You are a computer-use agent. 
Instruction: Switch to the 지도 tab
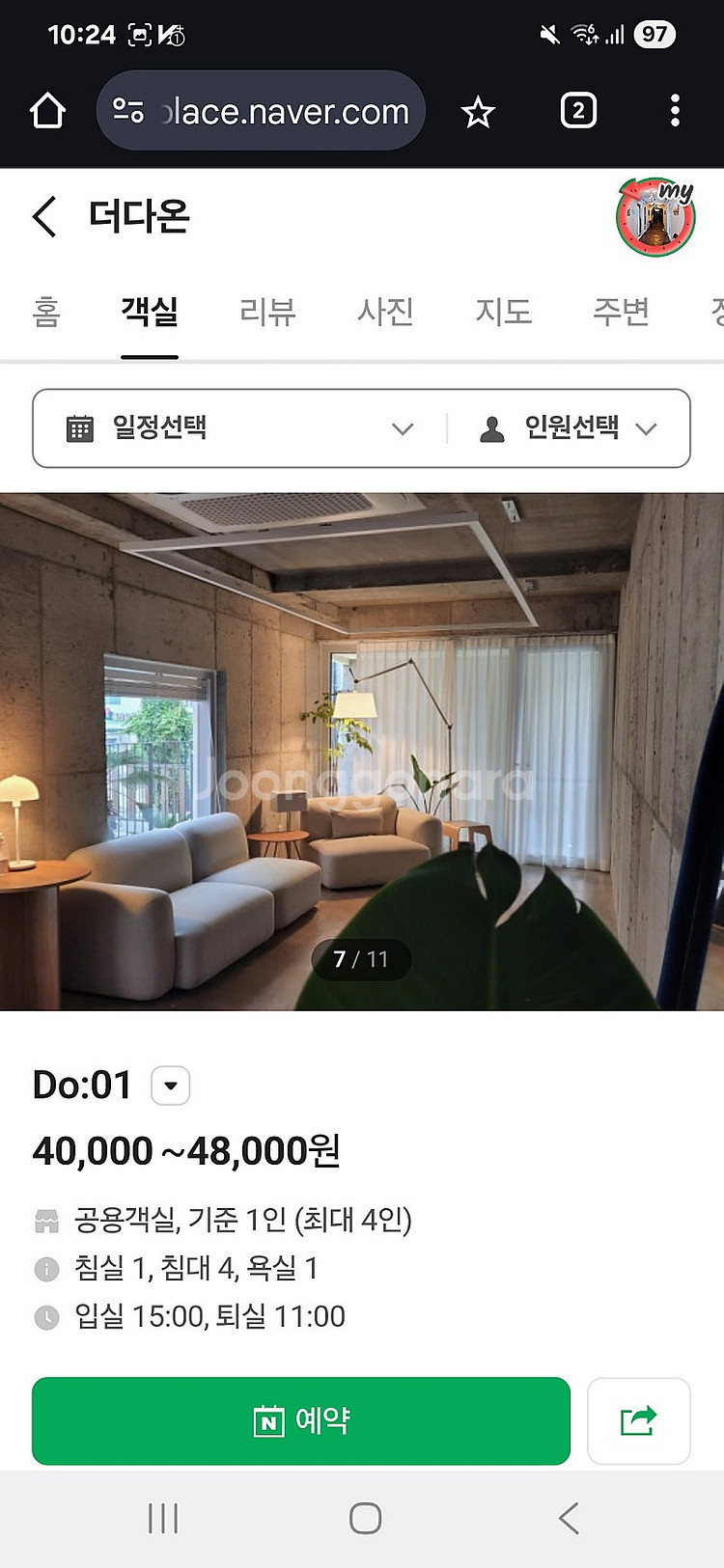[503, 312]
